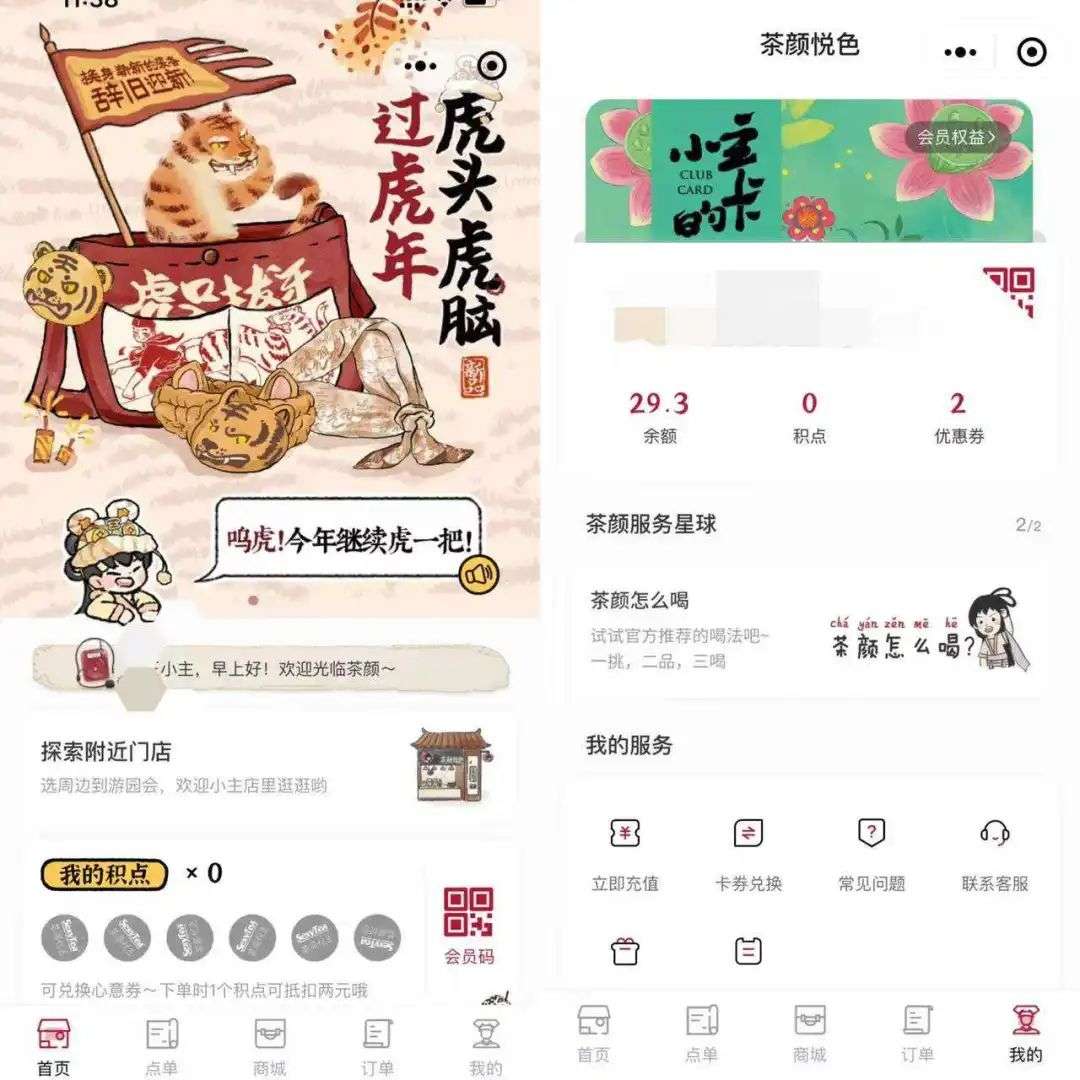This screenshot has width=1080, height=1080.
Task: Open the 探索附近门店 nearby stores card
Action: point(270,766)
